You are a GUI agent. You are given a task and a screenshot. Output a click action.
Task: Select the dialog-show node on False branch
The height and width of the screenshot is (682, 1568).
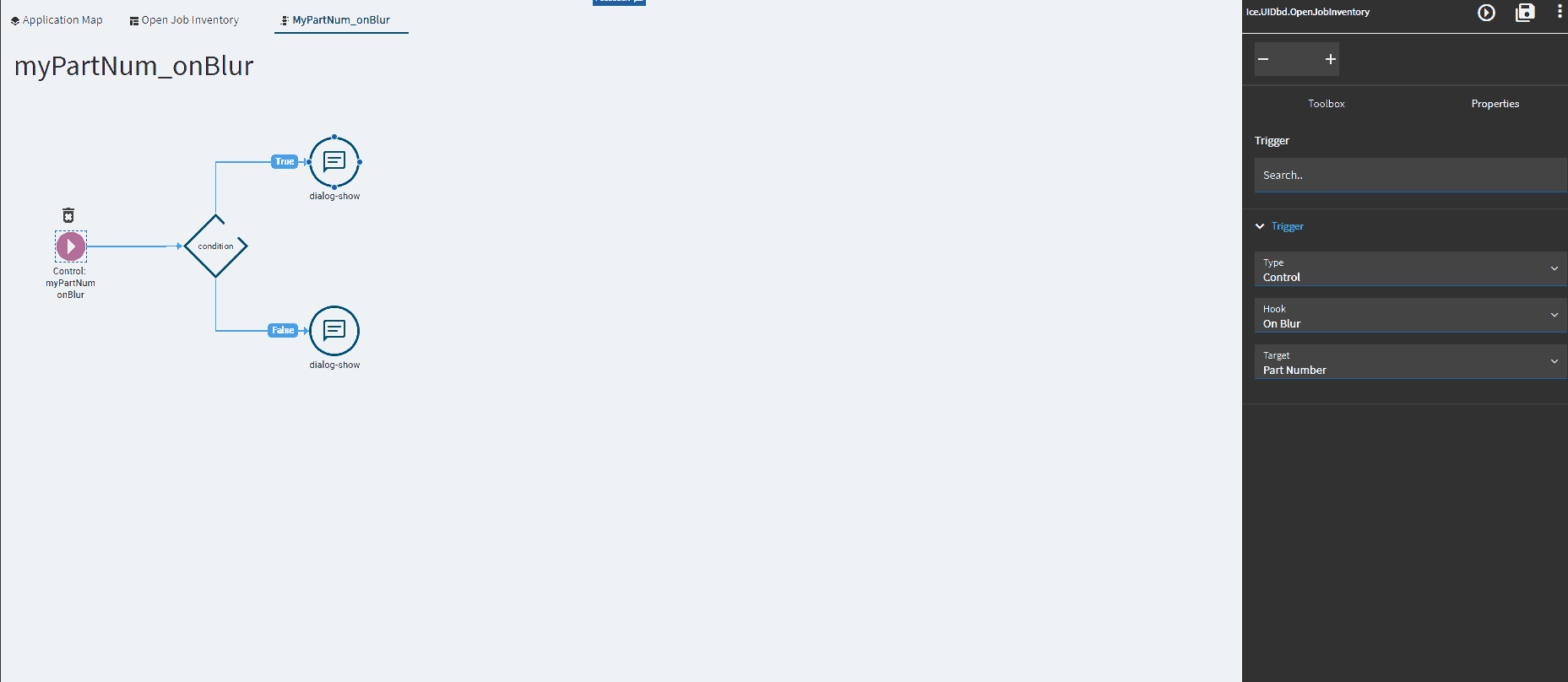334,331
